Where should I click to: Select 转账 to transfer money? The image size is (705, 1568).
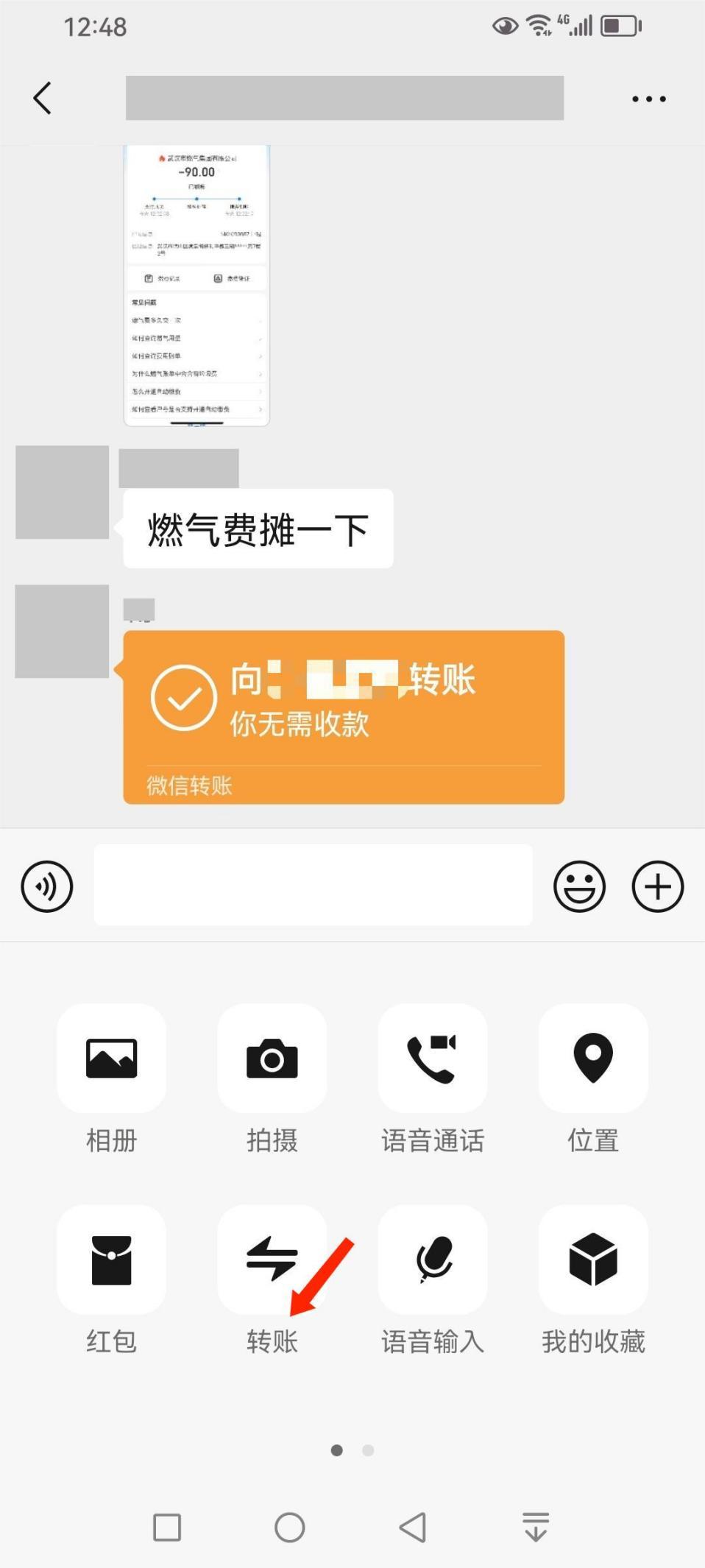coord(272,1260)
